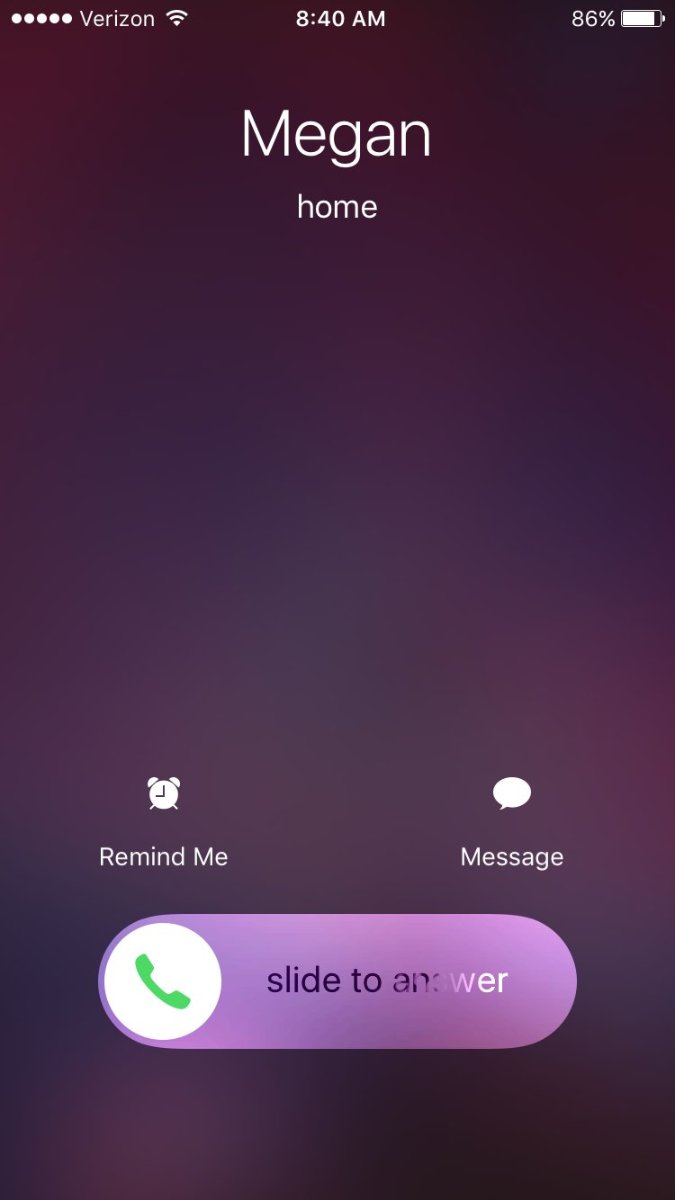This screenshot has height=1200, width=675.
Task: Tap the Remind Me alarm button
Action: [x=163, y=795]
